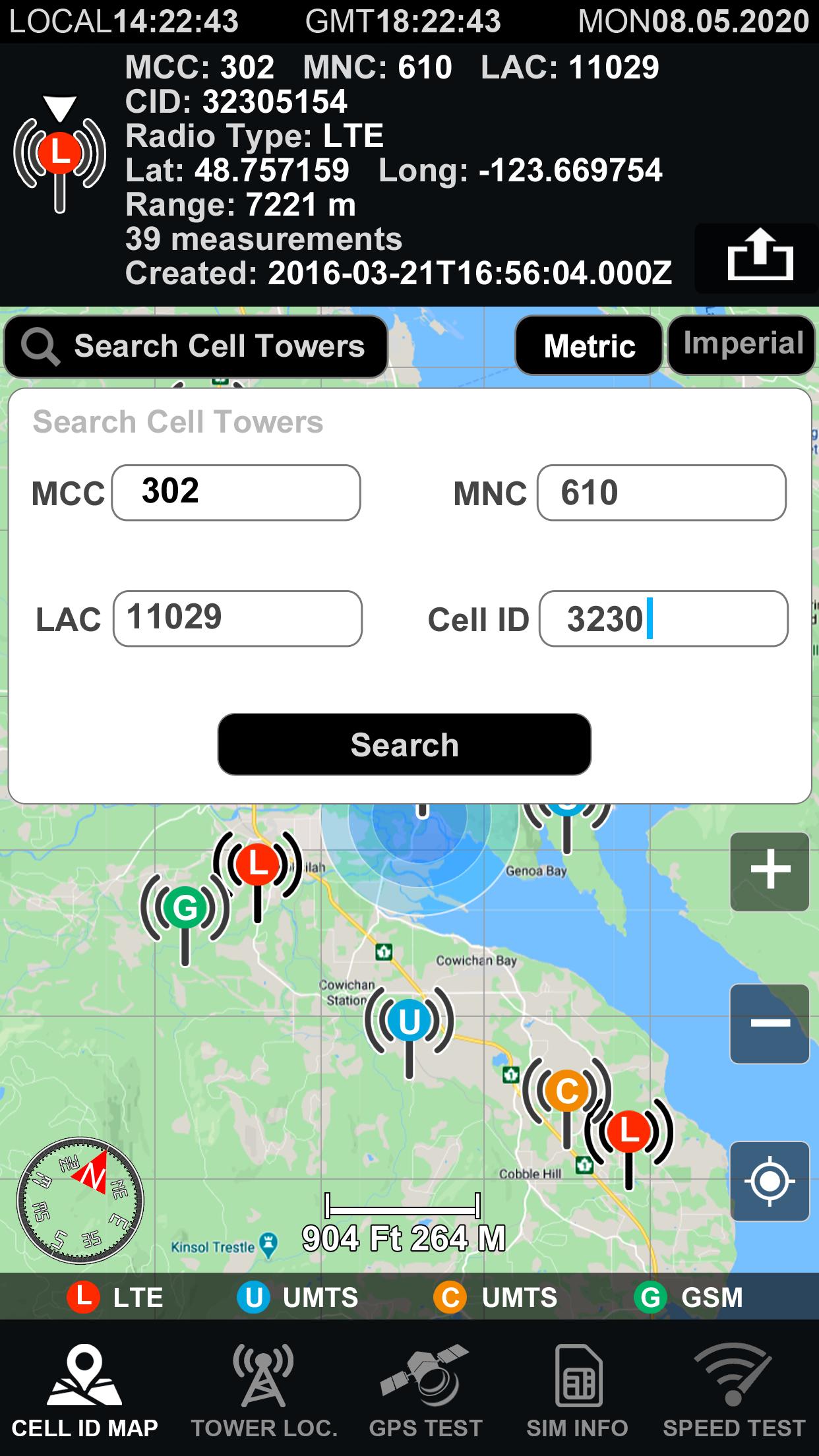The width and height of the screenshot is (819, 1456).
Task: Switch to the Cell ID Map tab
Action: 84,1391
